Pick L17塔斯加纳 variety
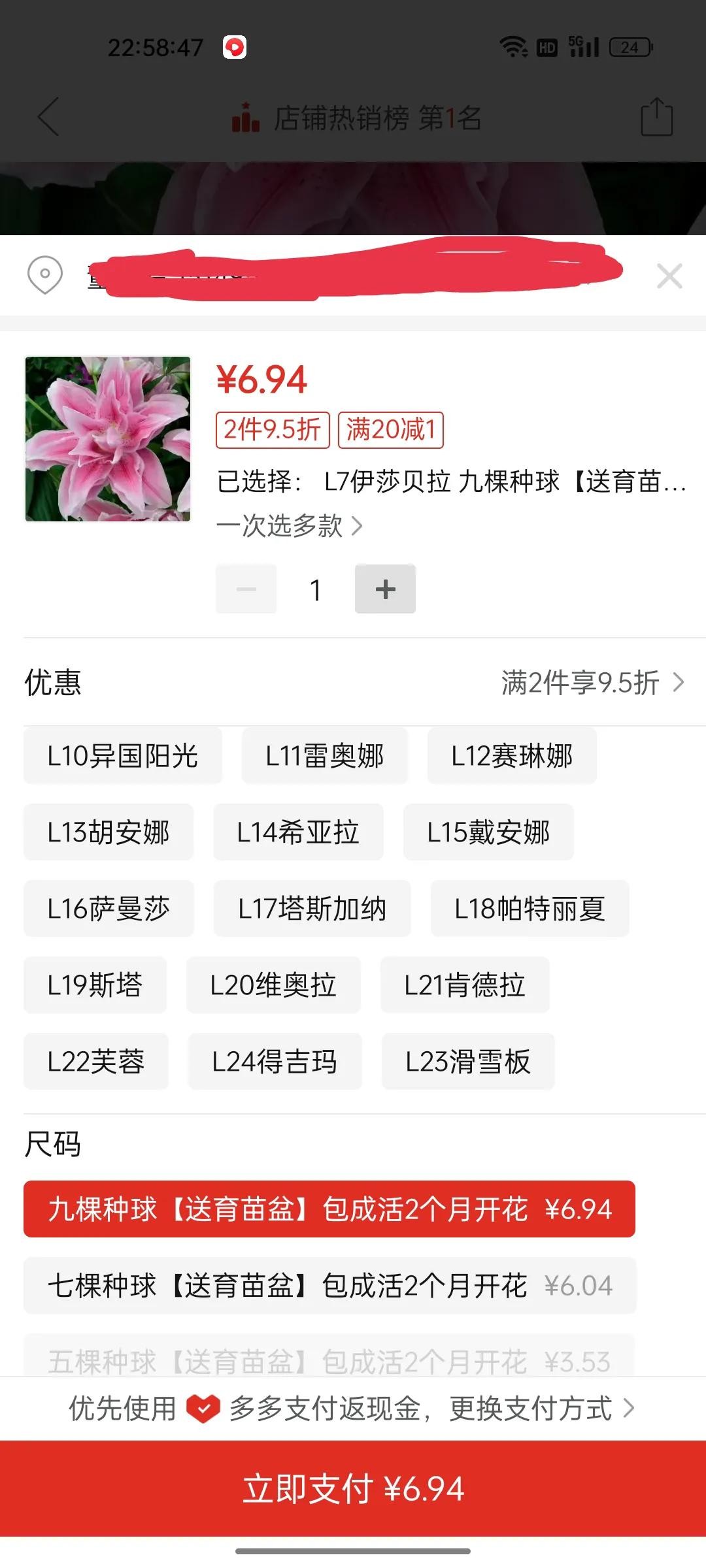 coord(312,909)
